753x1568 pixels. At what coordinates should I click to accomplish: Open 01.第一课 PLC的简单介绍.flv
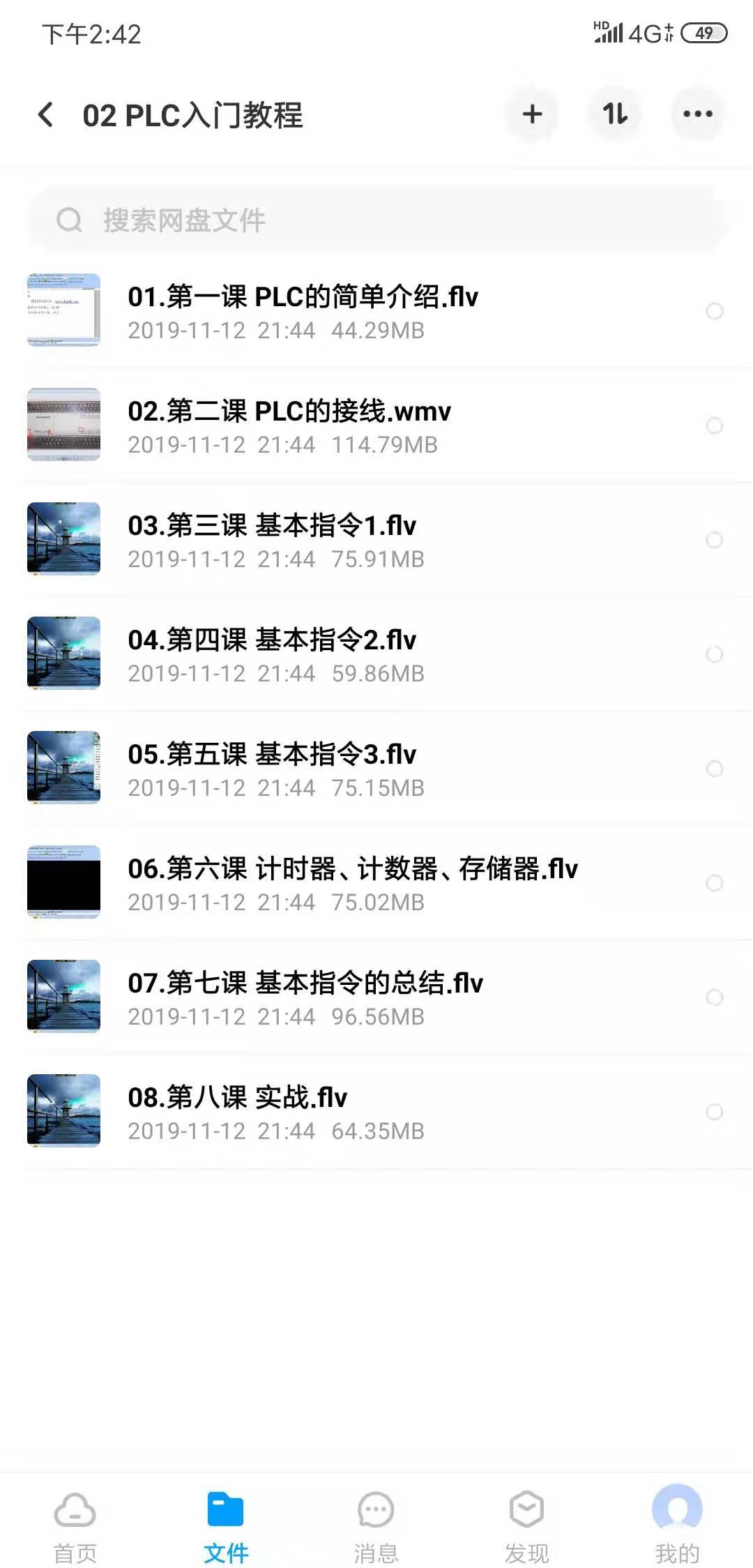click(x=303, y=311)
